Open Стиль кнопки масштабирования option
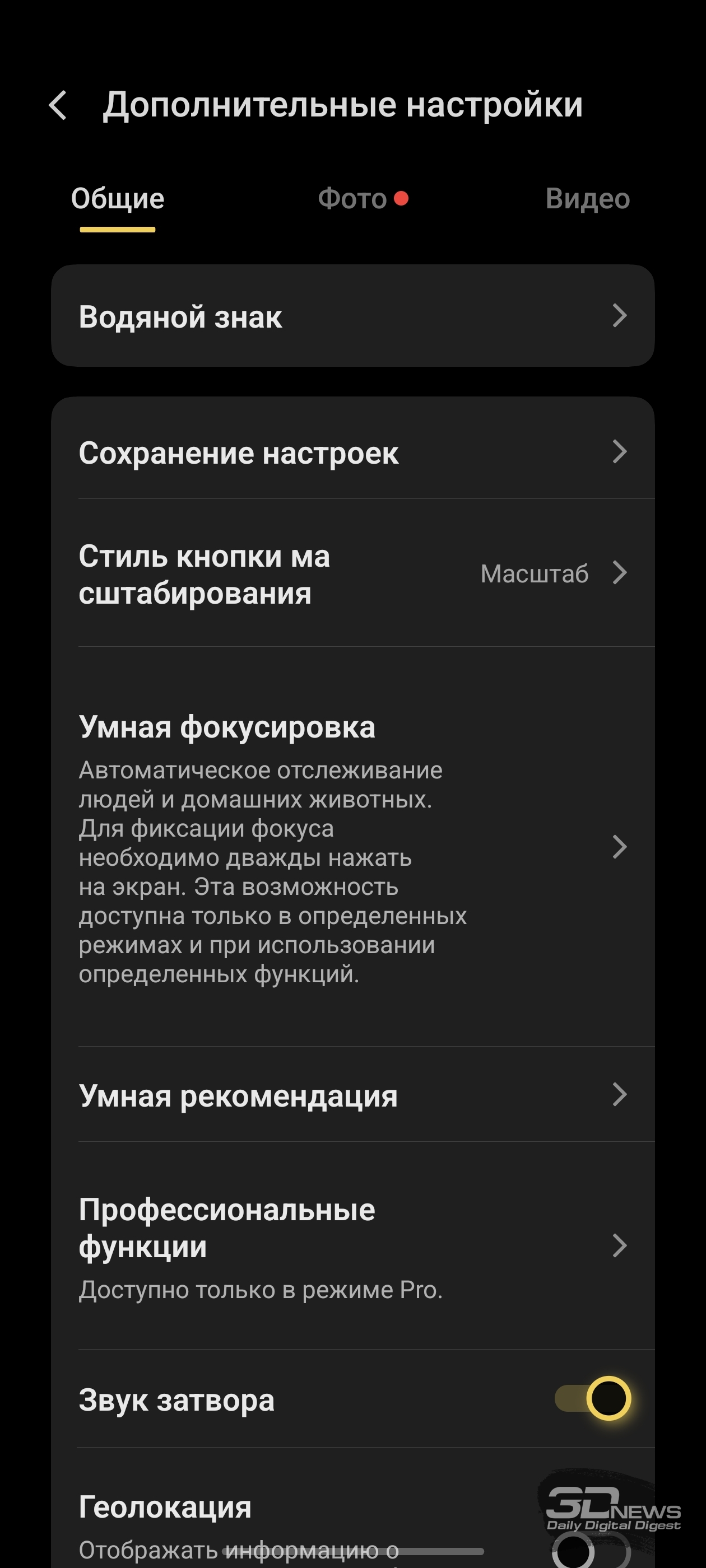 pyautogui.click(x=352, y=573)
